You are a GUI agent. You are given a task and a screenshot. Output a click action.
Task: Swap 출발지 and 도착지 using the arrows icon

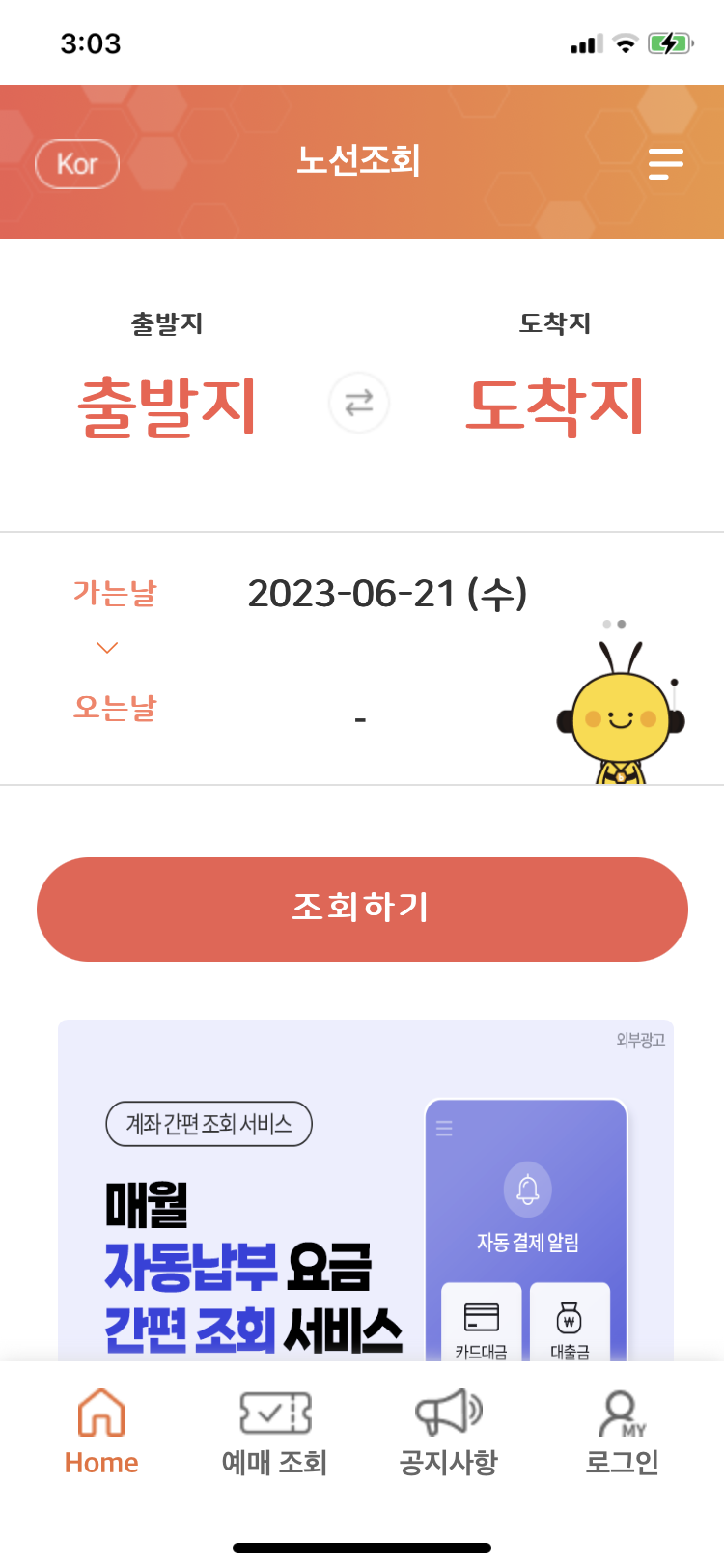358,405
